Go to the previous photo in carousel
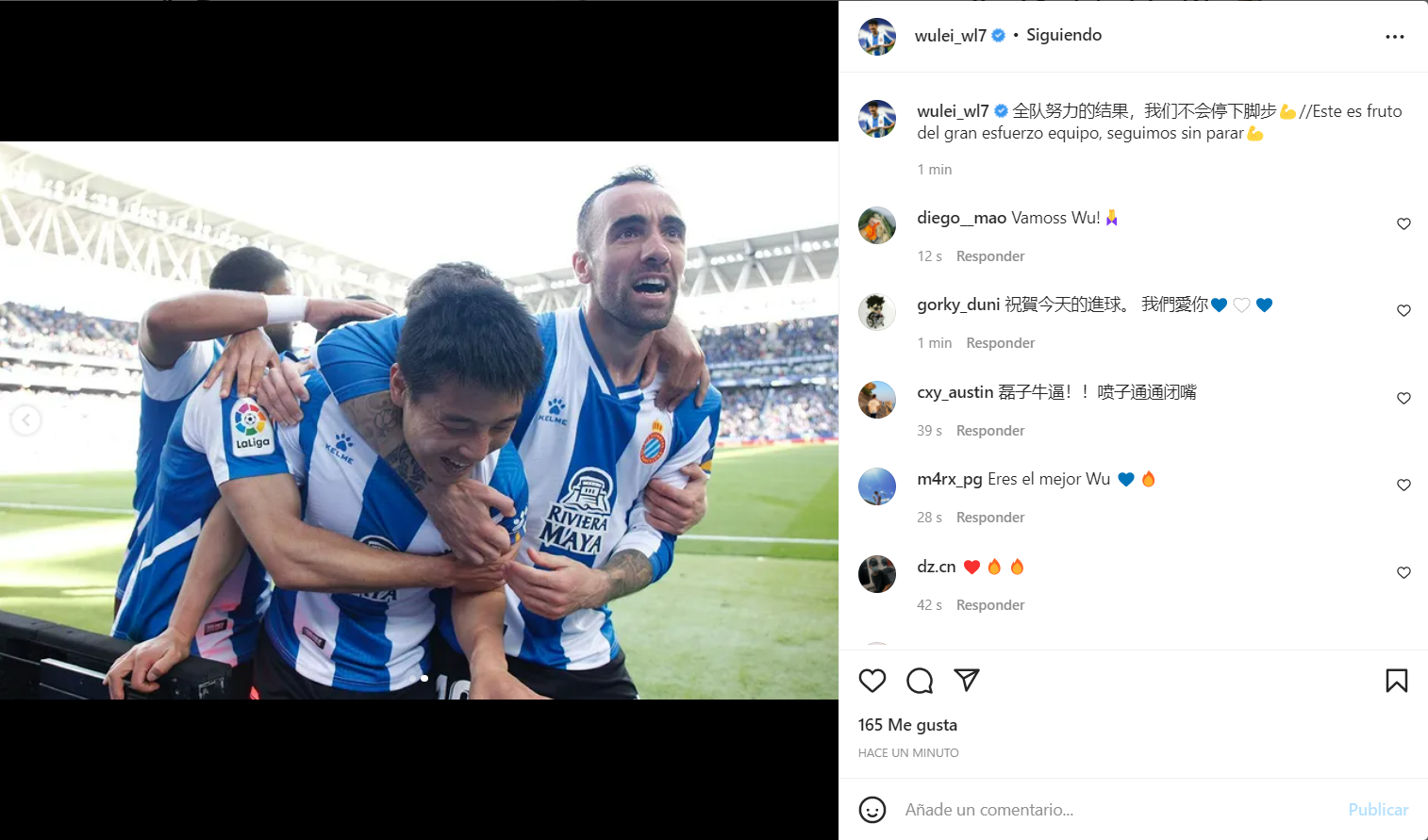 tap(25, 420)
